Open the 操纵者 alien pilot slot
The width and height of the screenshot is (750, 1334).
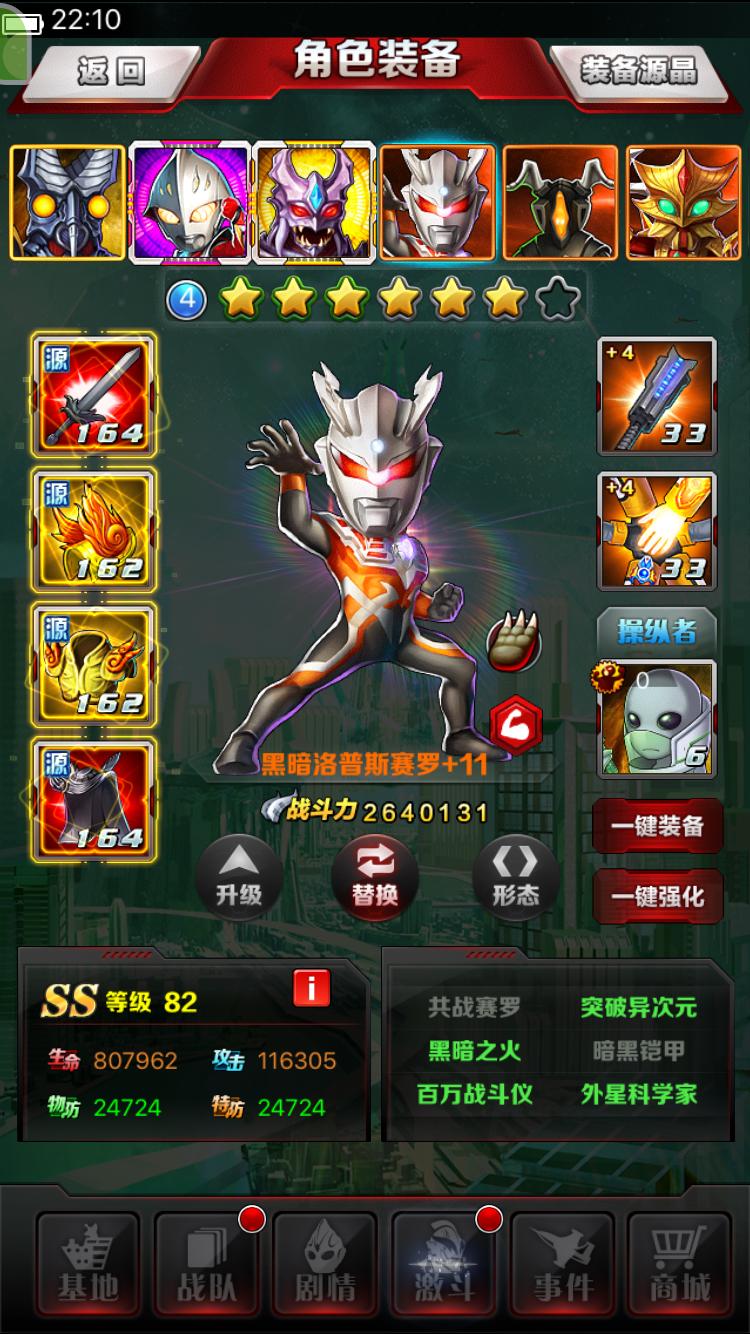click(657, 718)
